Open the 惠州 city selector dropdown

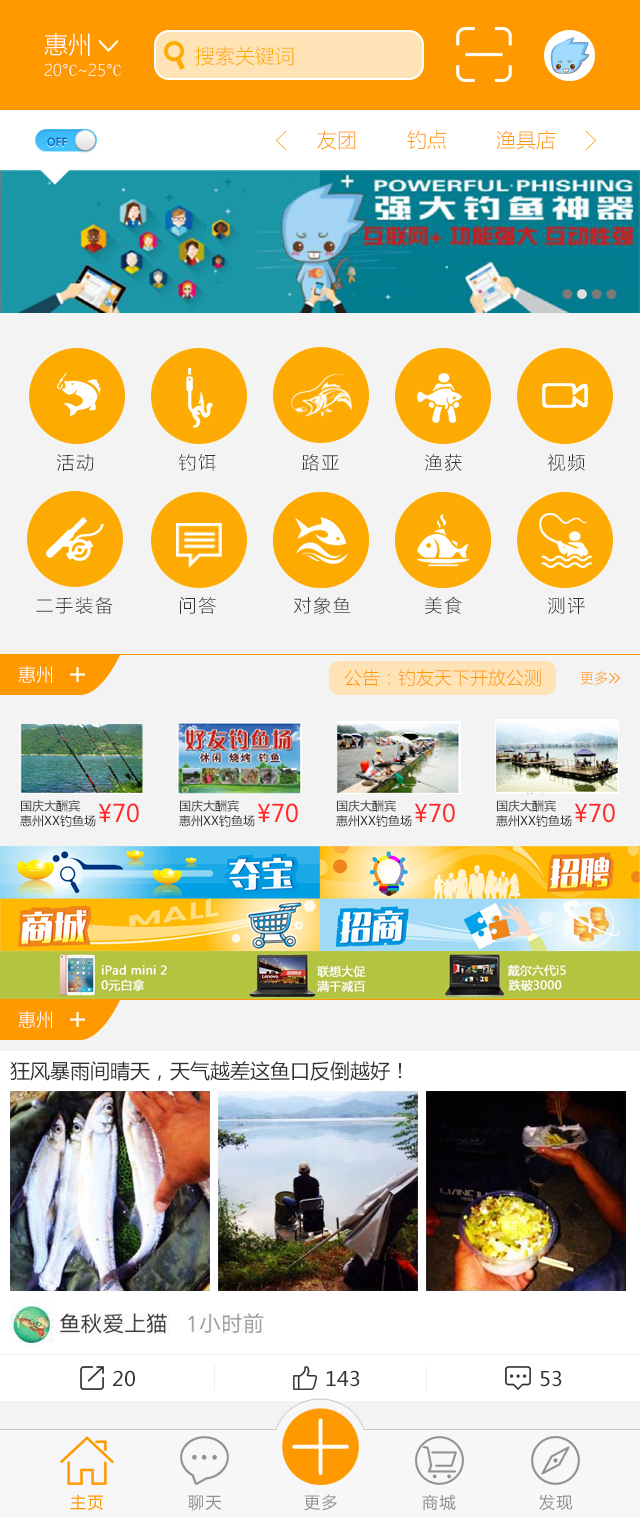(81, 46)
